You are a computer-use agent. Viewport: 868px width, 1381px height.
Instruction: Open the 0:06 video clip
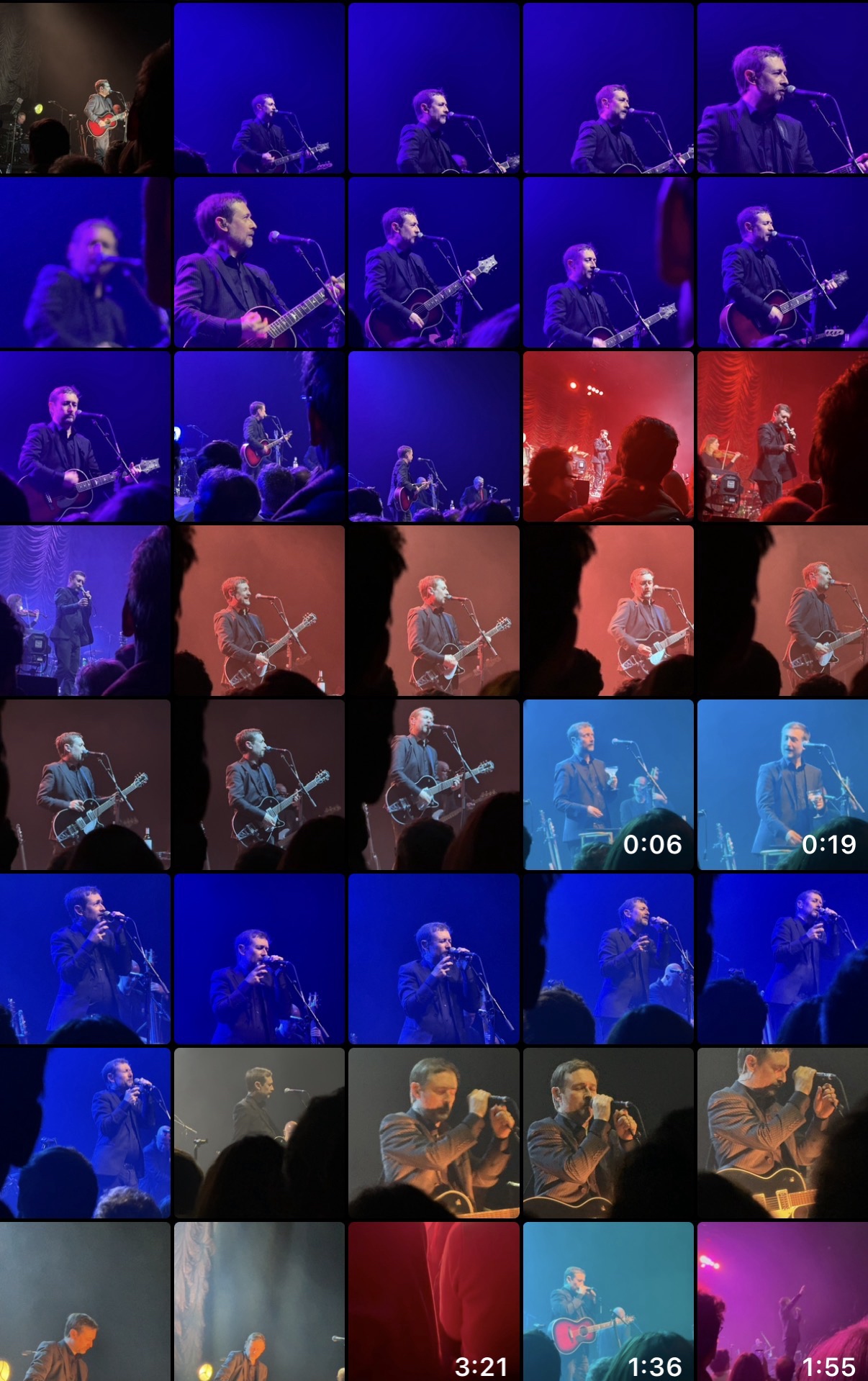(x=608, y=784)
